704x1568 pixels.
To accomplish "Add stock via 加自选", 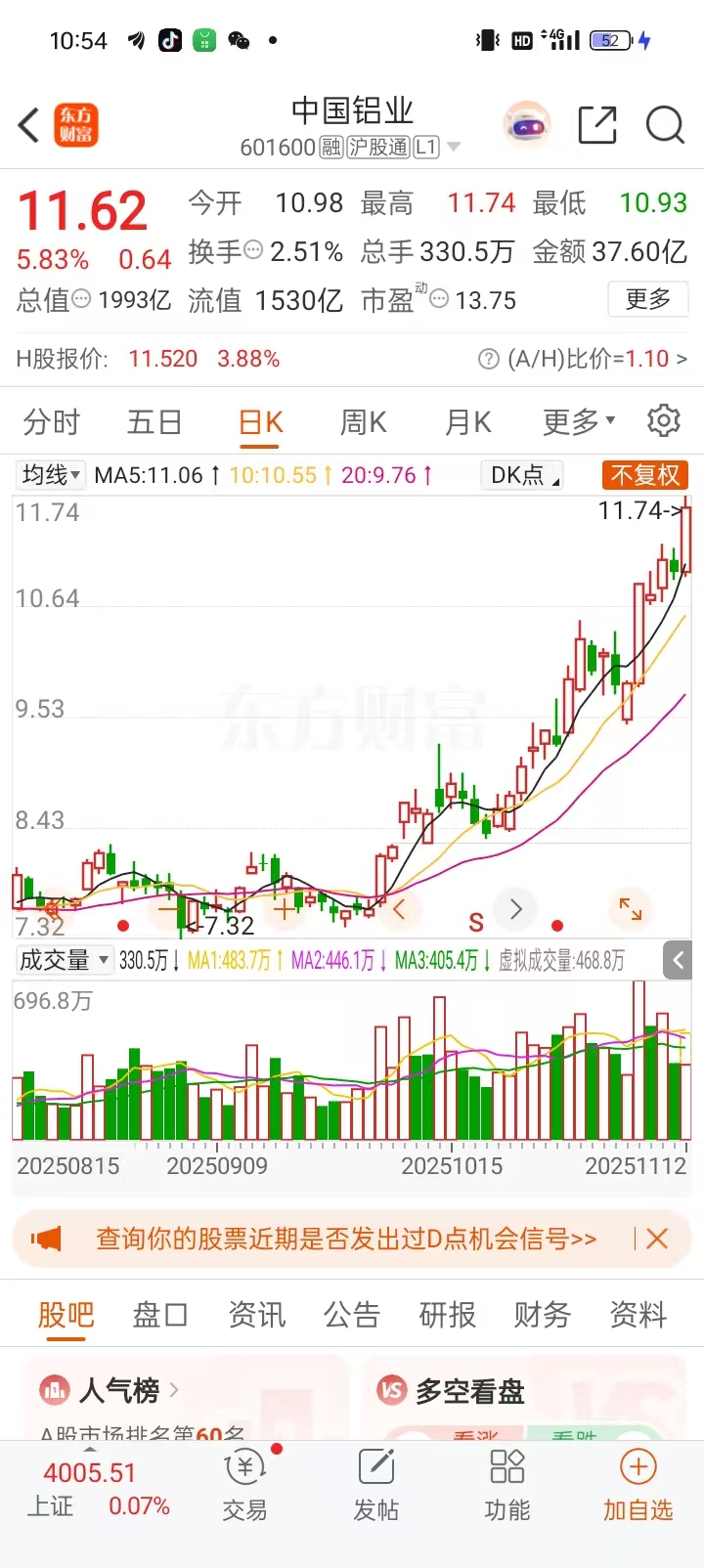I will 638,1485.
